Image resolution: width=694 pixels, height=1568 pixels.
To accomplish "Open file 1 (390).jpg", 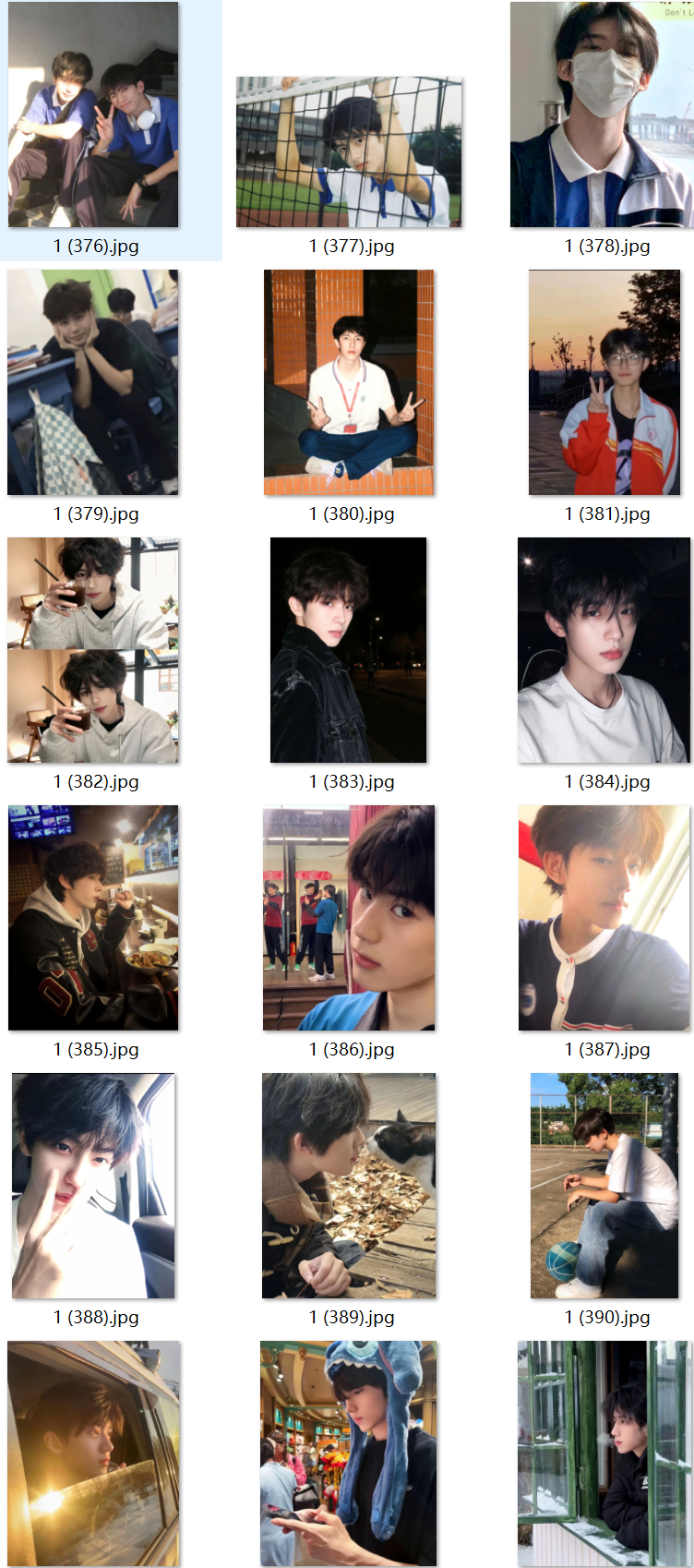I will point(604,1186).
